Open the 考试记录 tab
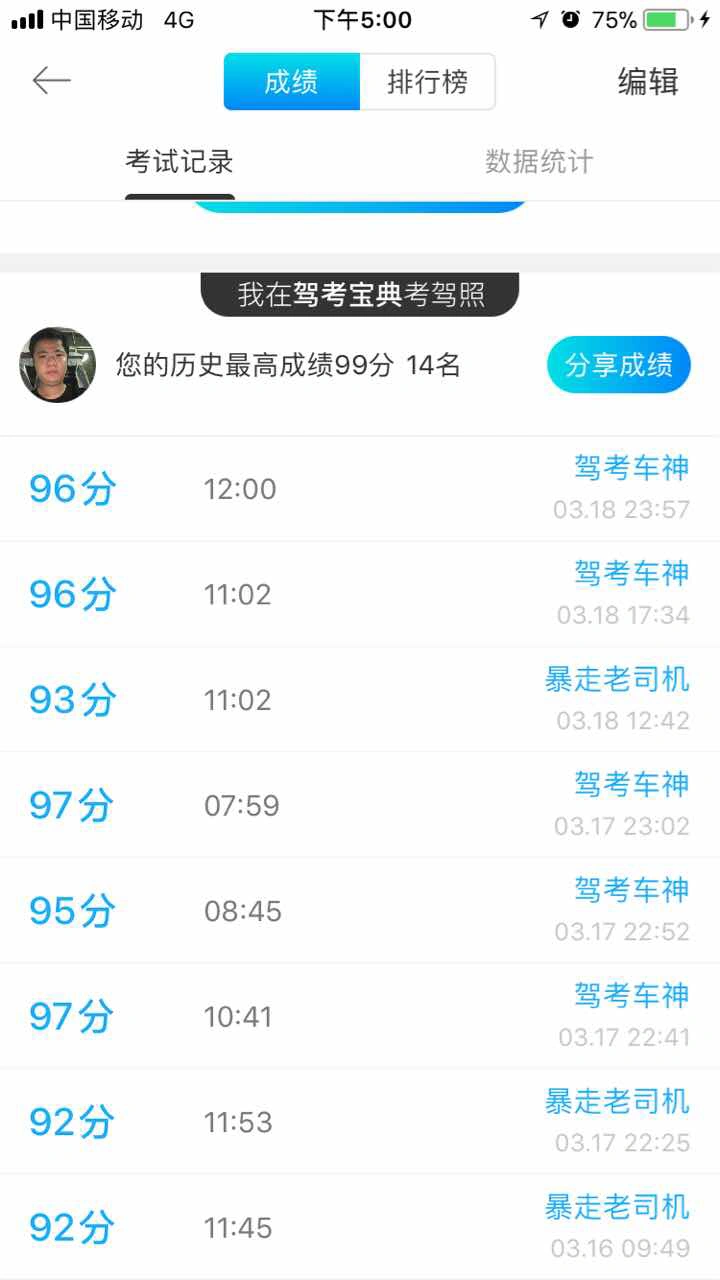Image resolution: width=720 pixels, height=1280 pixels. (179, 162)
